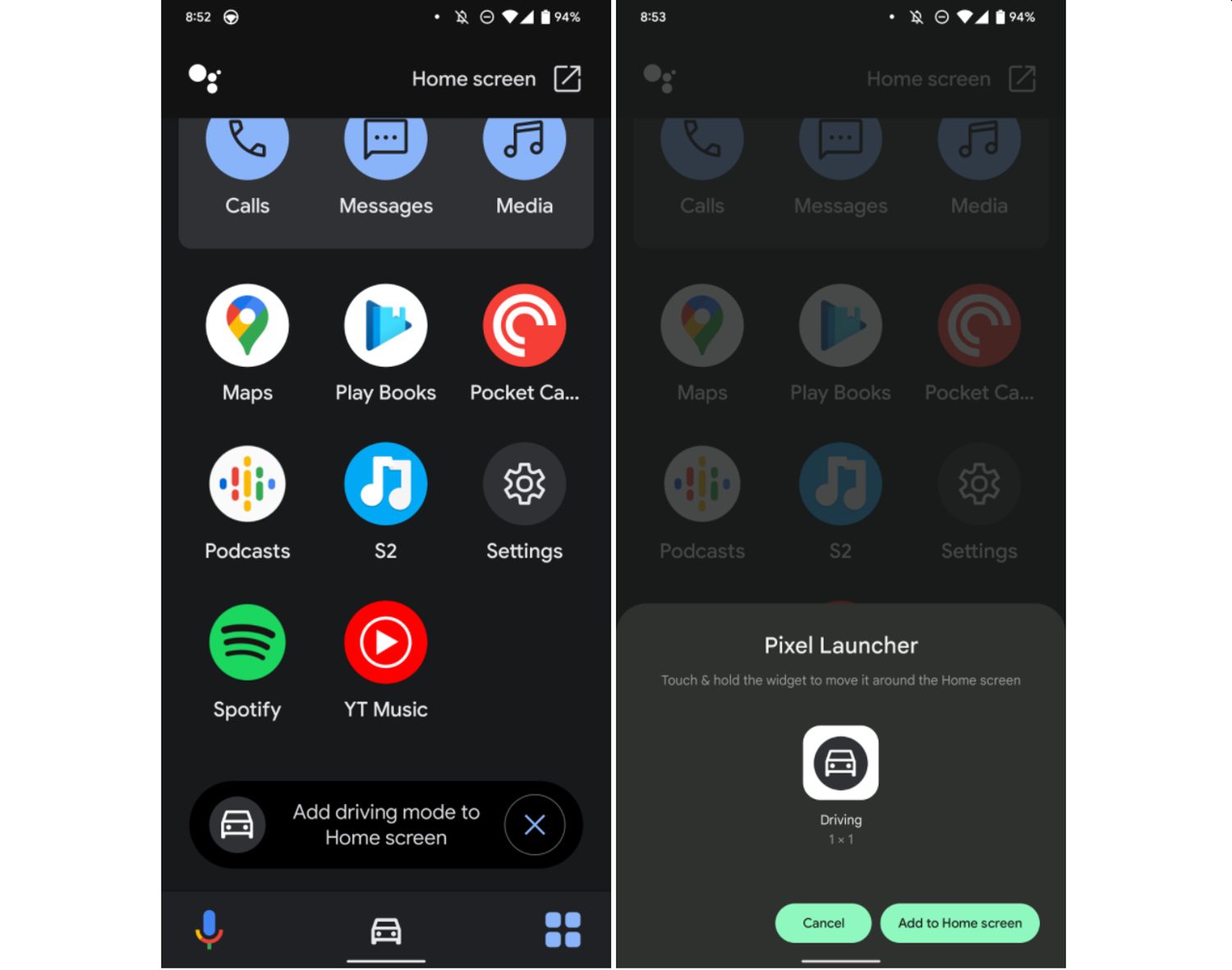
Task: Activate the Assistant microphone
Action: tap(209, 929)
